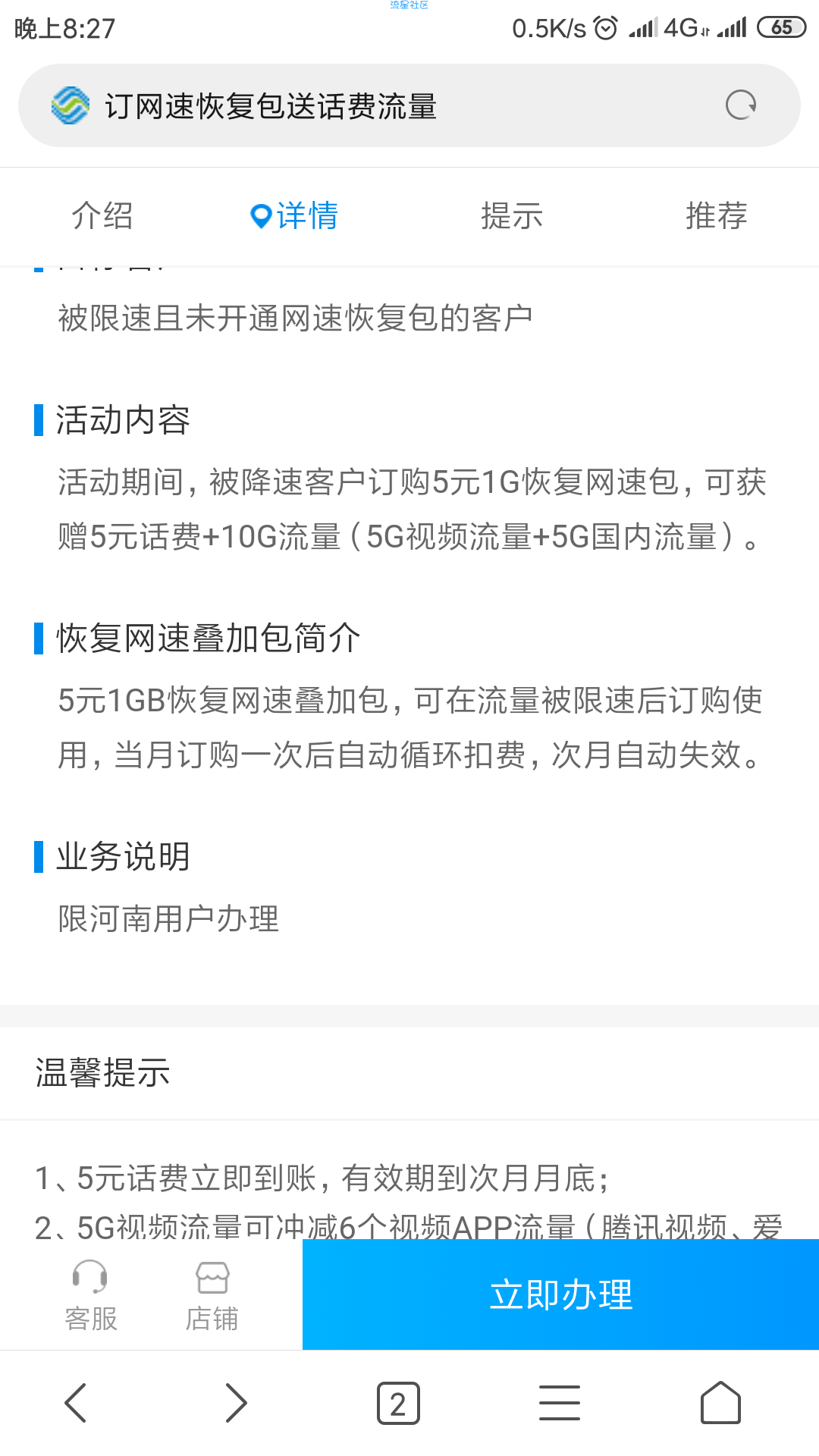Screen dimensions: 819x1456
Task: Switch to the 介绍 tab
Action: click(x=102, y=216)
